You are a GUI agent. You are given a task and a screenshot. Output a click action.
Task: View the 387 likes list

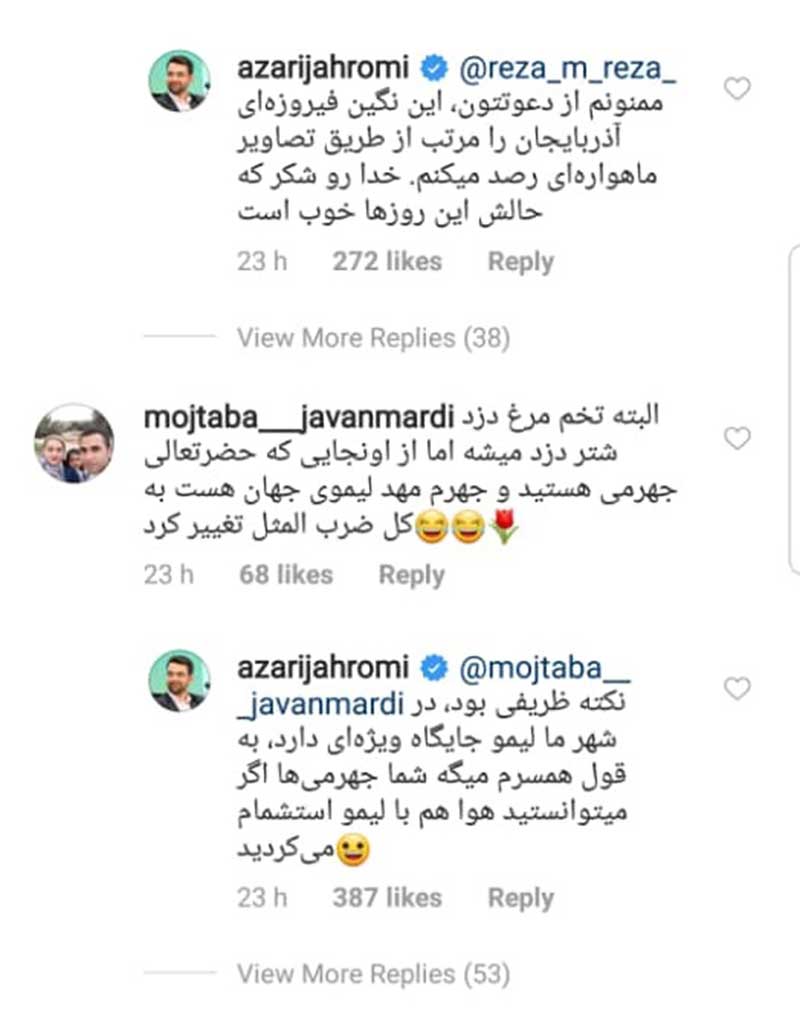point(386,898)
